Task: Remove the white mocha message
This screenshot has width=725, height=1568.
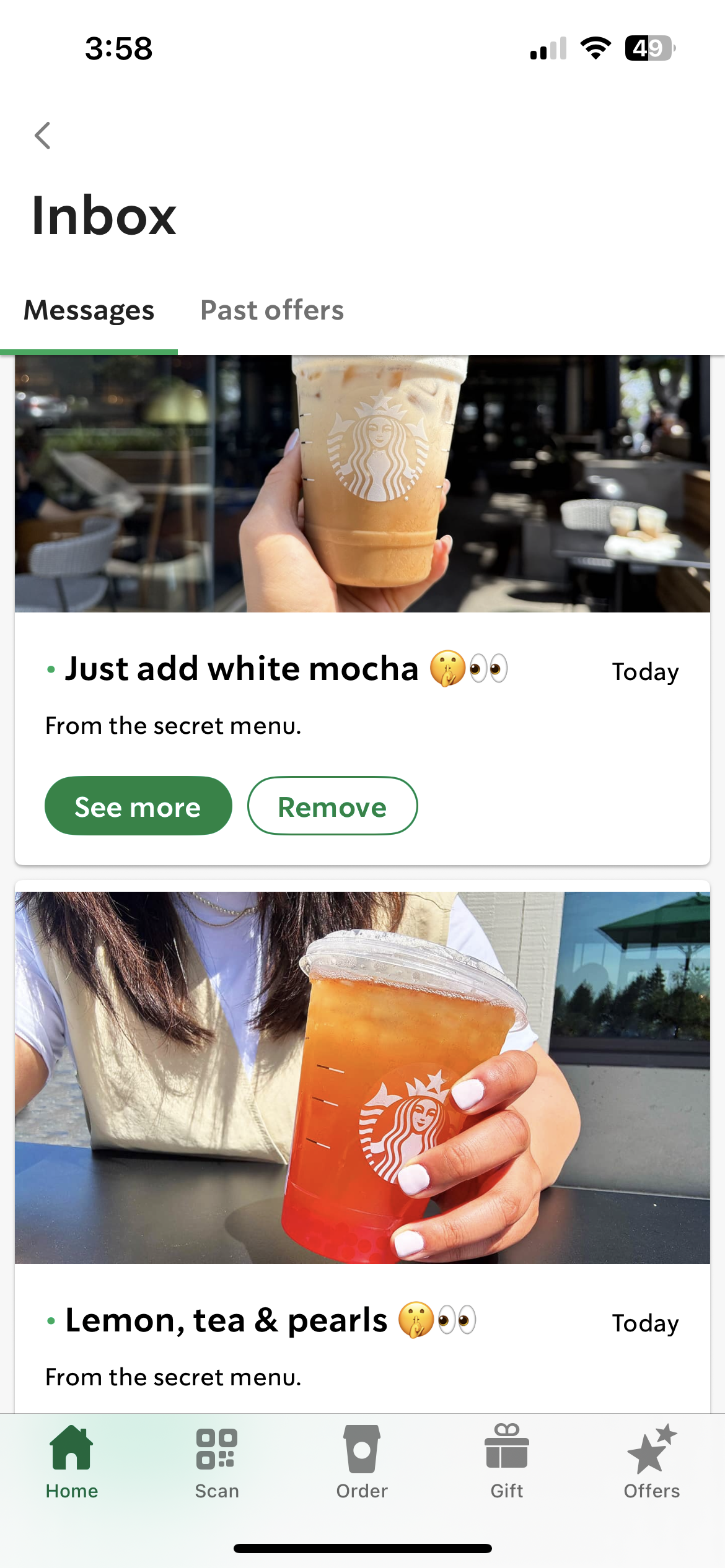Action: pyautogui.click(x=332, y=806)
